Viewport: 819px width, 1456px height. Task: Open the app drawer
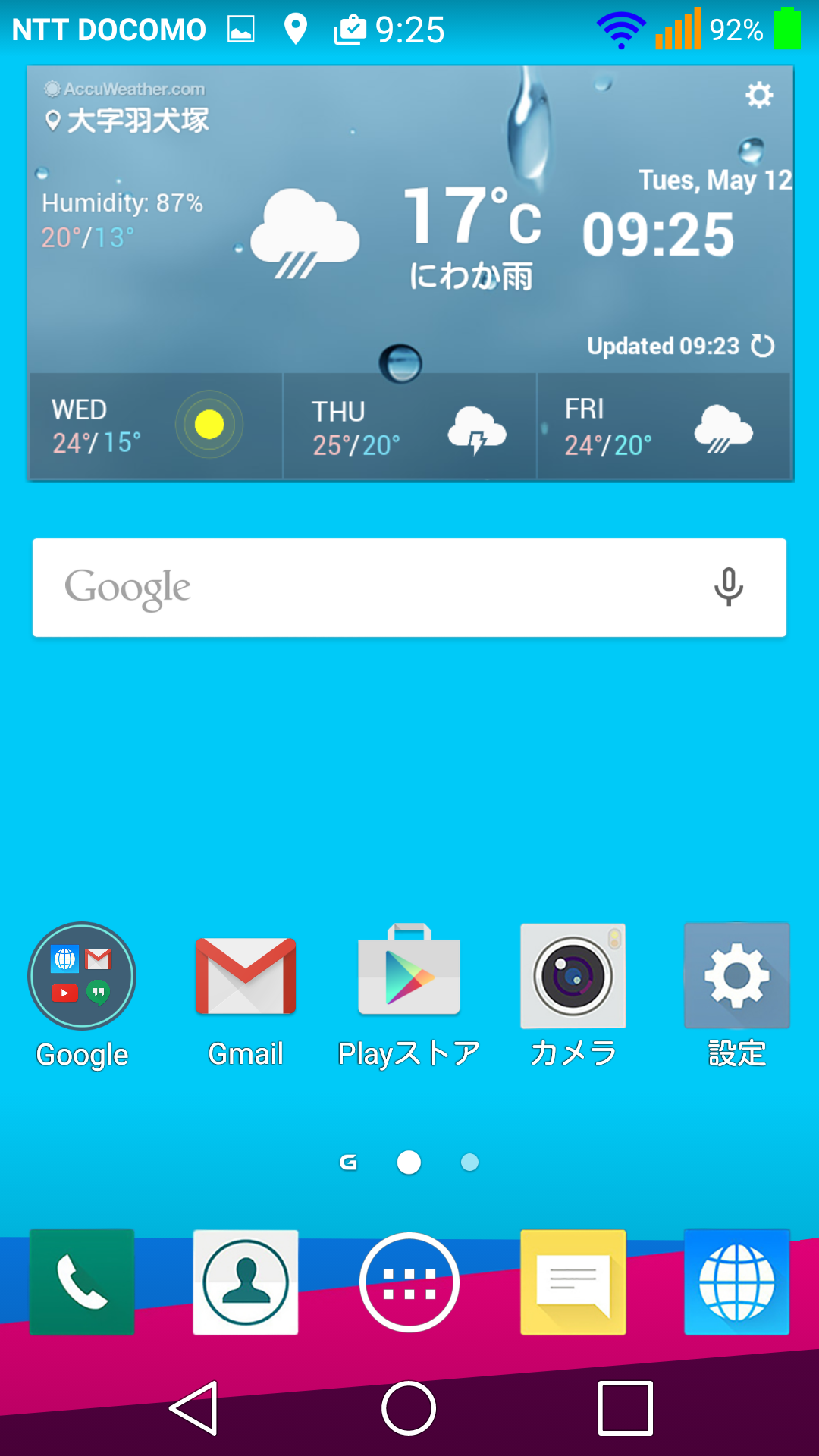[409, 1282]
